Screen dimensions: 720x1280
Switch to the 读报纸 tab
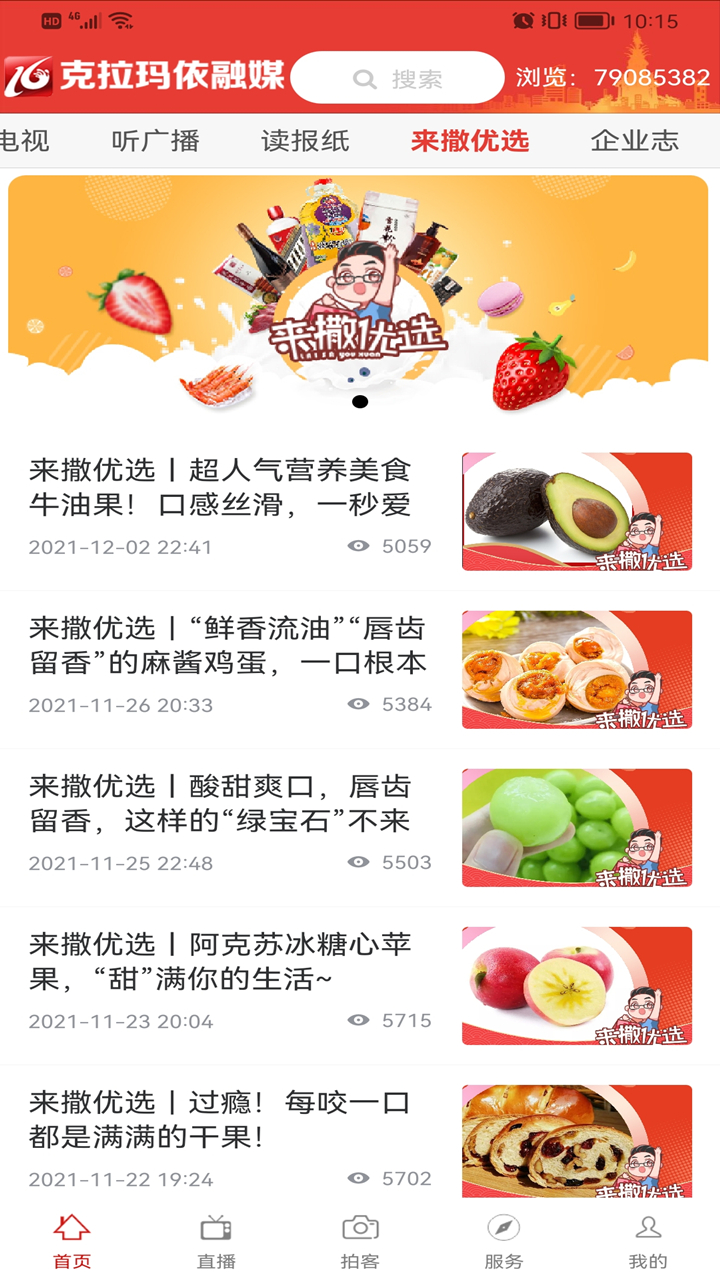[305, 141]
